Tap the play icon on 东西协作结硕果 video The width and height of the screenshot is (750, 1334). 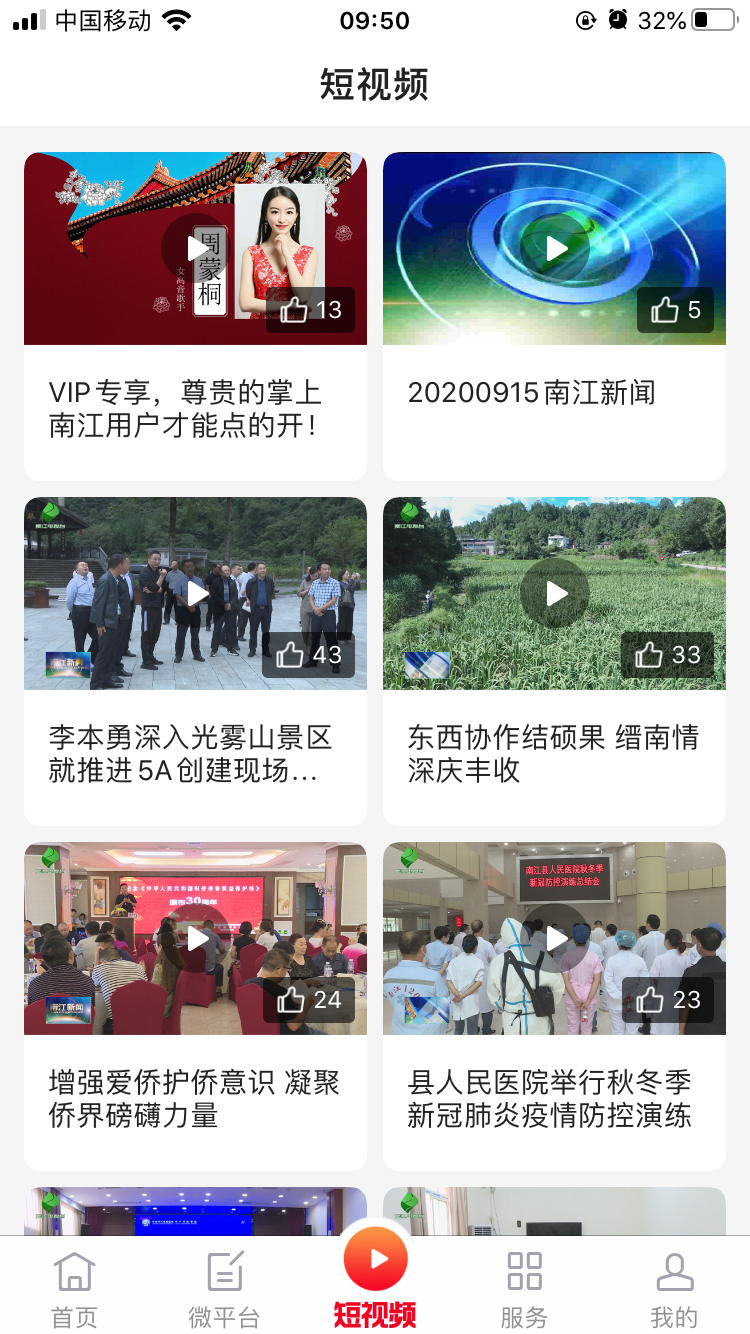[554, 593]
